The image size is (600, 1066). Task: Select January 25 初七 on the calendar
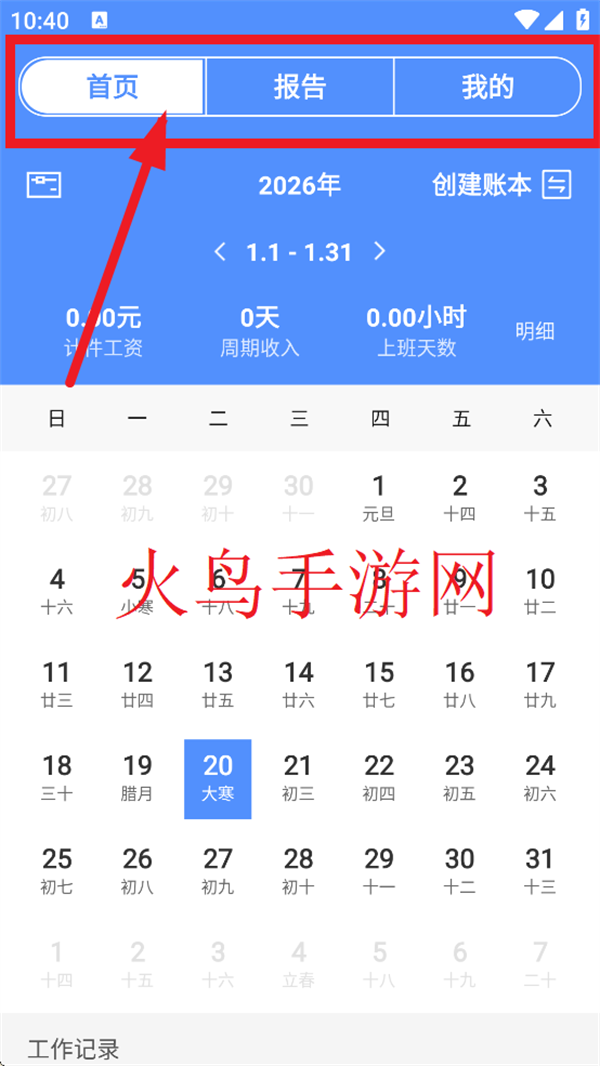coord(57,870)
